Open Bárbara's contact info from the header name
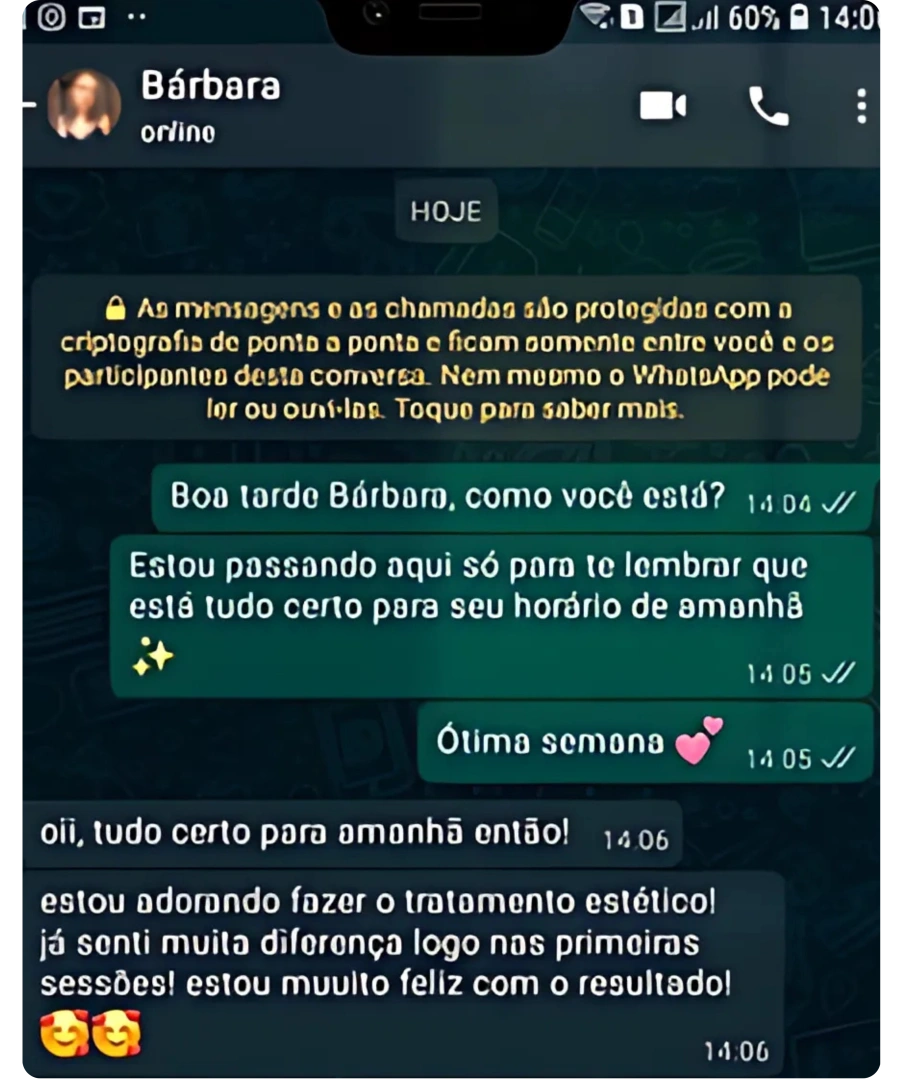The height and width of the screenshot is (1084, 903). [210, 87]
